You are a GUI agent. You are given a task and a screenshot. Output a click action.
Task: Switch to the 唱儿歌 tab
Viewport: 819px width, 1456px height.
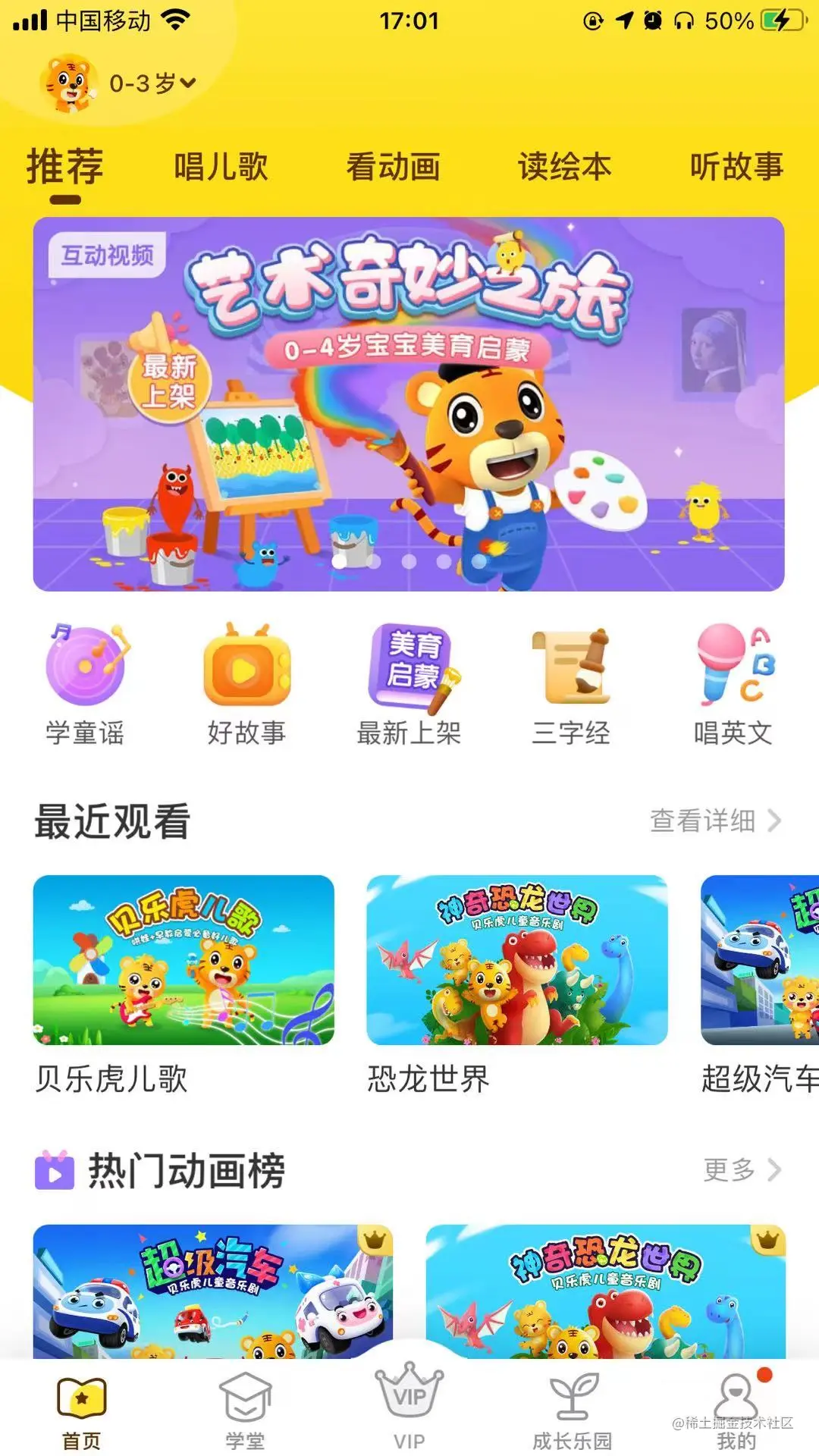[221, 167]
